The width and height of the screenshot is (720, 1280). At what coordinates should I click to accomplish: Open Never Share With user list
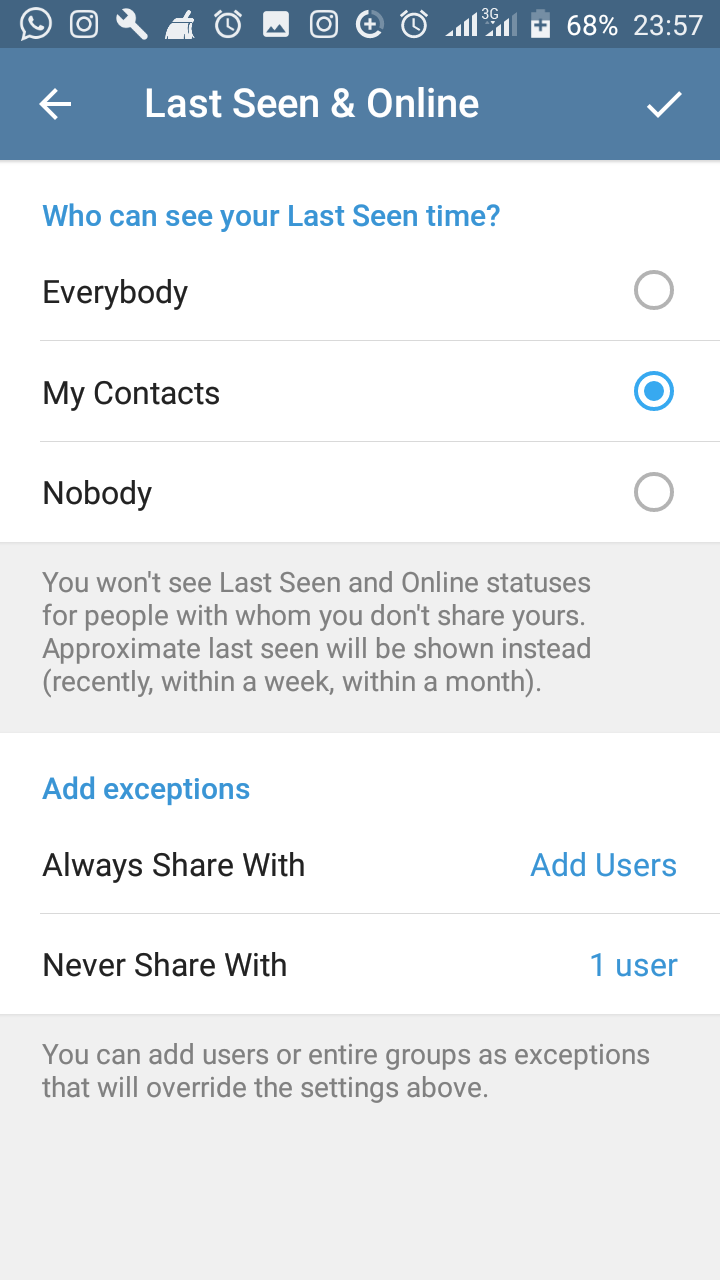(360, 965)
